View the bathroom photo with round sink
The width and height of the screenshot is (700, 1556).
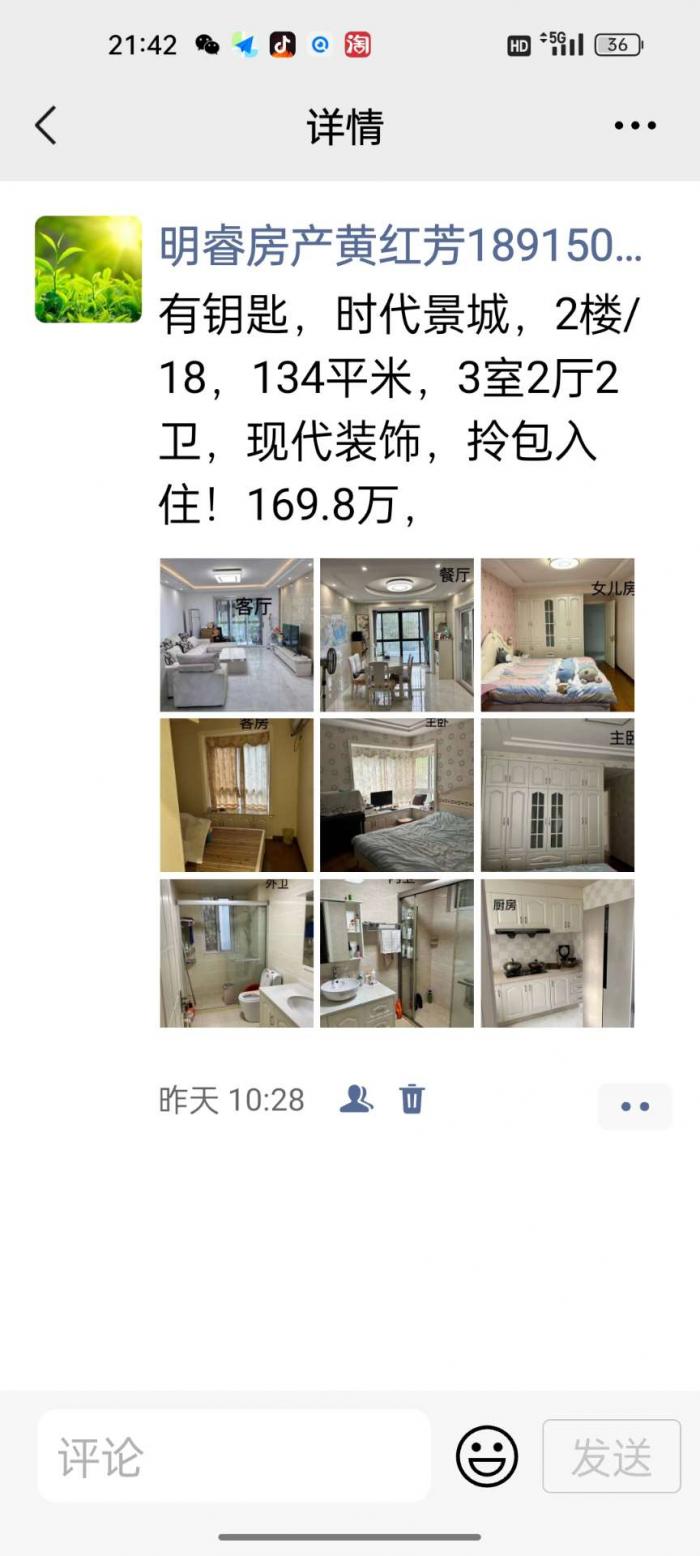397,953
